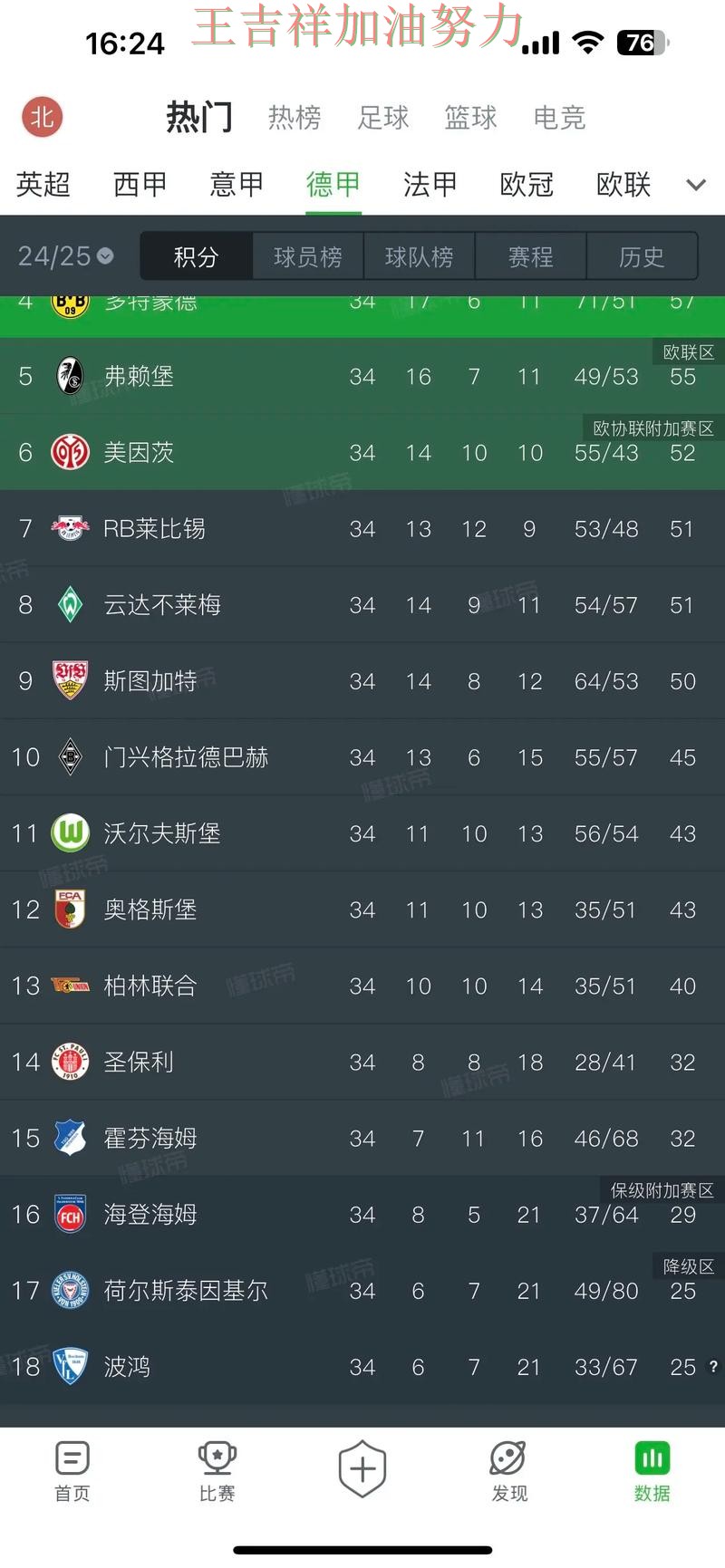Switch to the 赛程 segment
Image resolution: width=725 pixels, height=1568 pixels.
530,257
